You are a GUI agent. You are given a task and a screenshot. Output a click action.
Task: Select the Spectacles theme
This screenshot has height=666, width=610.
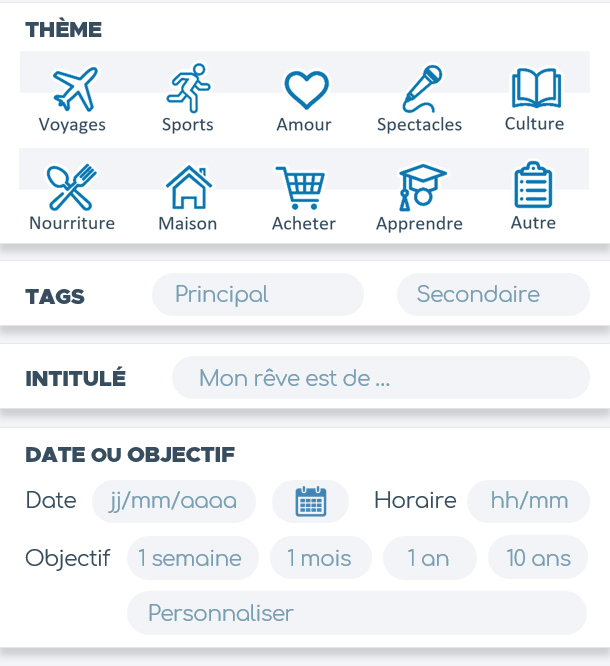[x=419, y=99]
